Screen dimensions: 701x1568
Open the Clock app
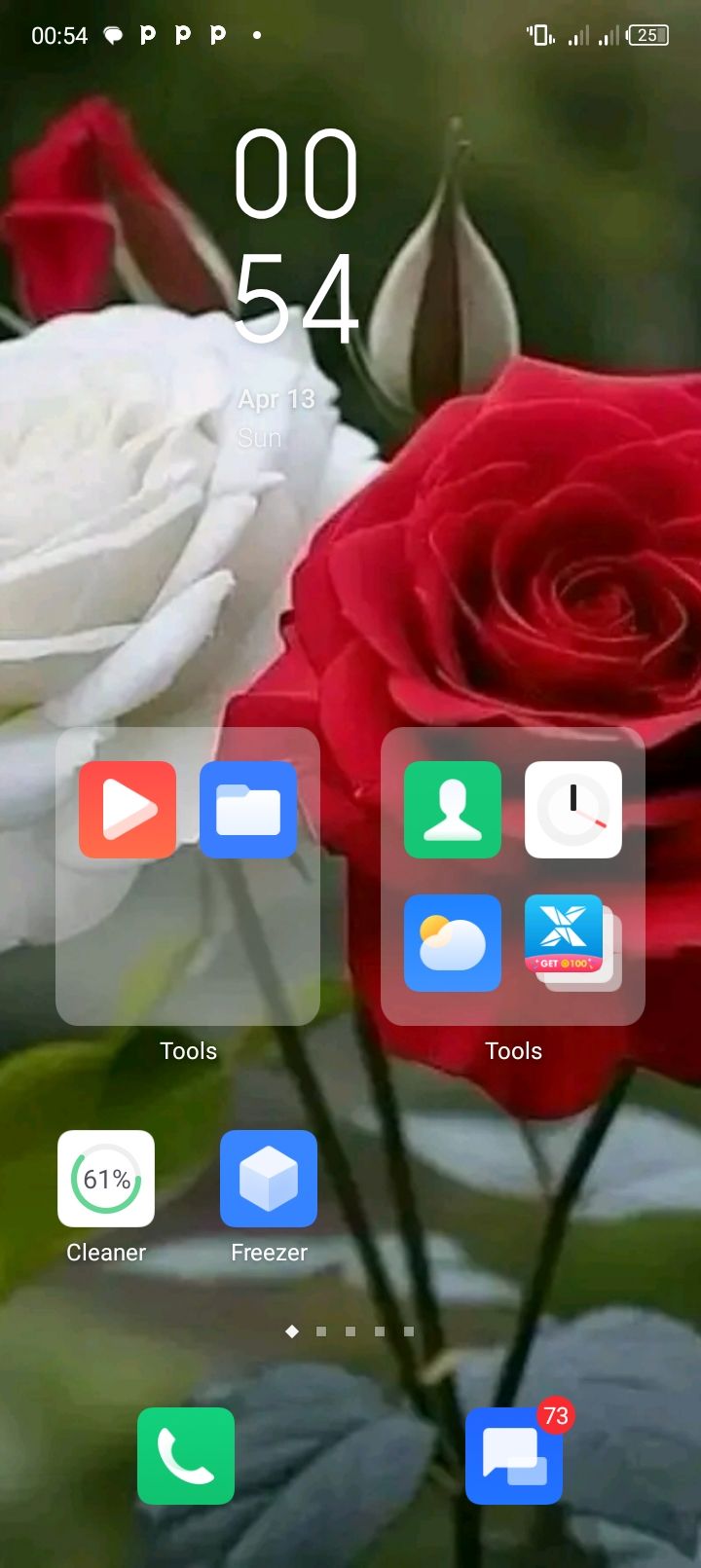coord(573,810)
